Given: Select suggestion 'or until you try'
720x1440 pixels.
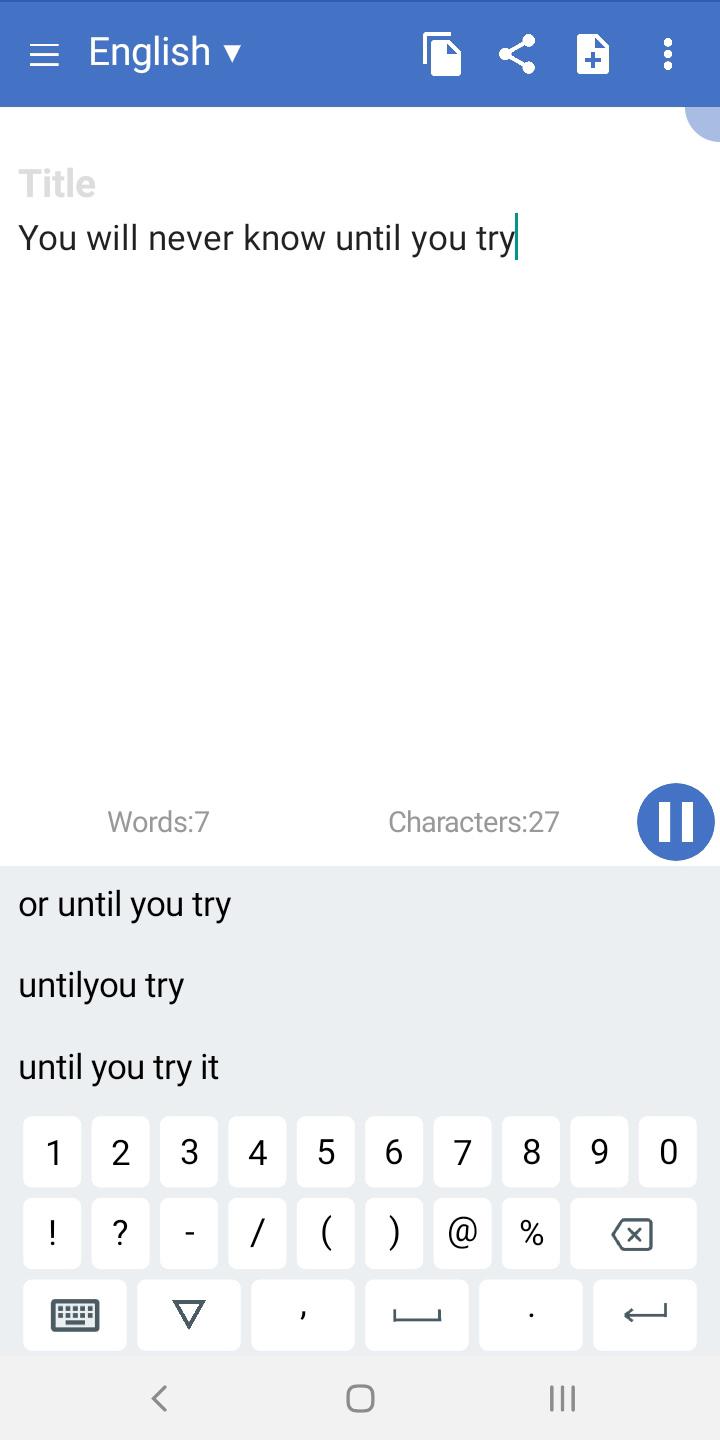Looking at the screenshot, I should (x=124, y=904).
